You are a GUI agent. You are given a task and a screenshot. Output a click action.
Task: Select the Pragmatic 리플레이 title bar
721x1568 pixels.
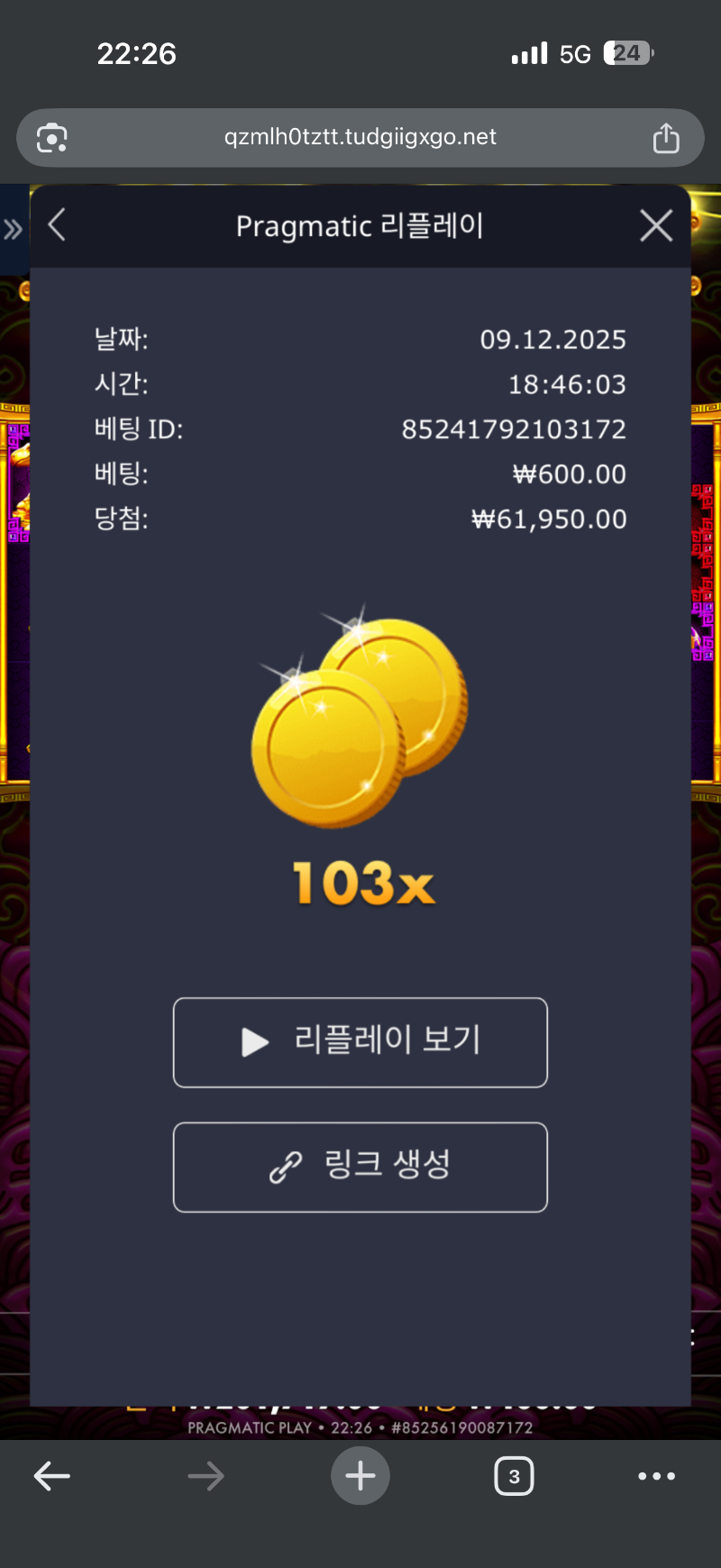(x=360, y=225)
